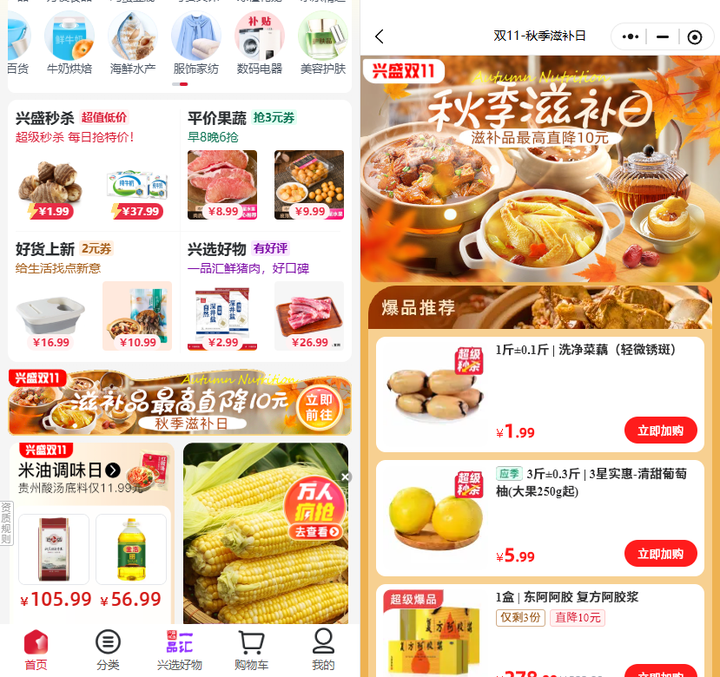The height and width of the screenshot is (677, 720).
Task: Tap 立即前往 on 秋季滋补日 banner
Action: point(319,406)
